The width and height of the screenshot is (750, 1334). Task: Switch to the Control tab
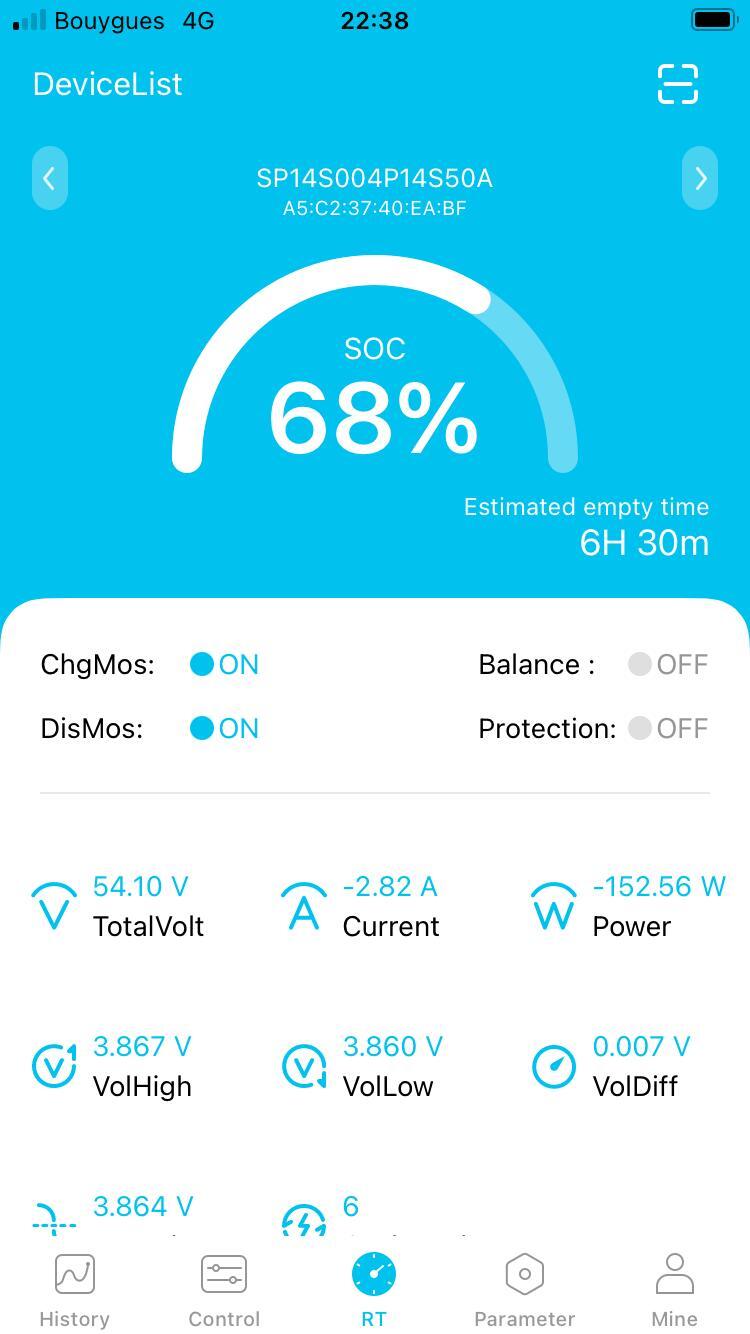[224, 1290]
